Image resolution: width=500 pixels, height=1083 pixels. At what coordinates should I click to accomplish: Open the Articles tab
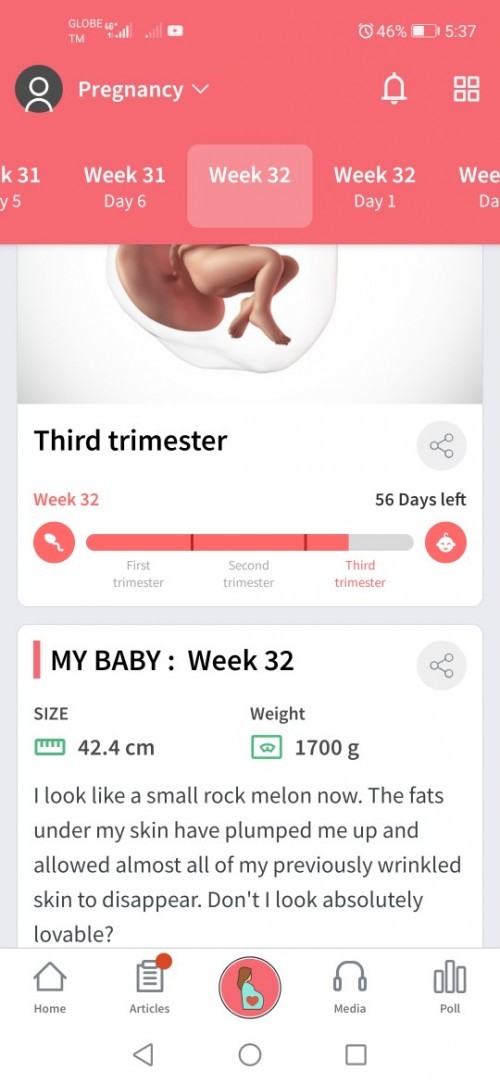pyautogui.click(x=149, y=988)
